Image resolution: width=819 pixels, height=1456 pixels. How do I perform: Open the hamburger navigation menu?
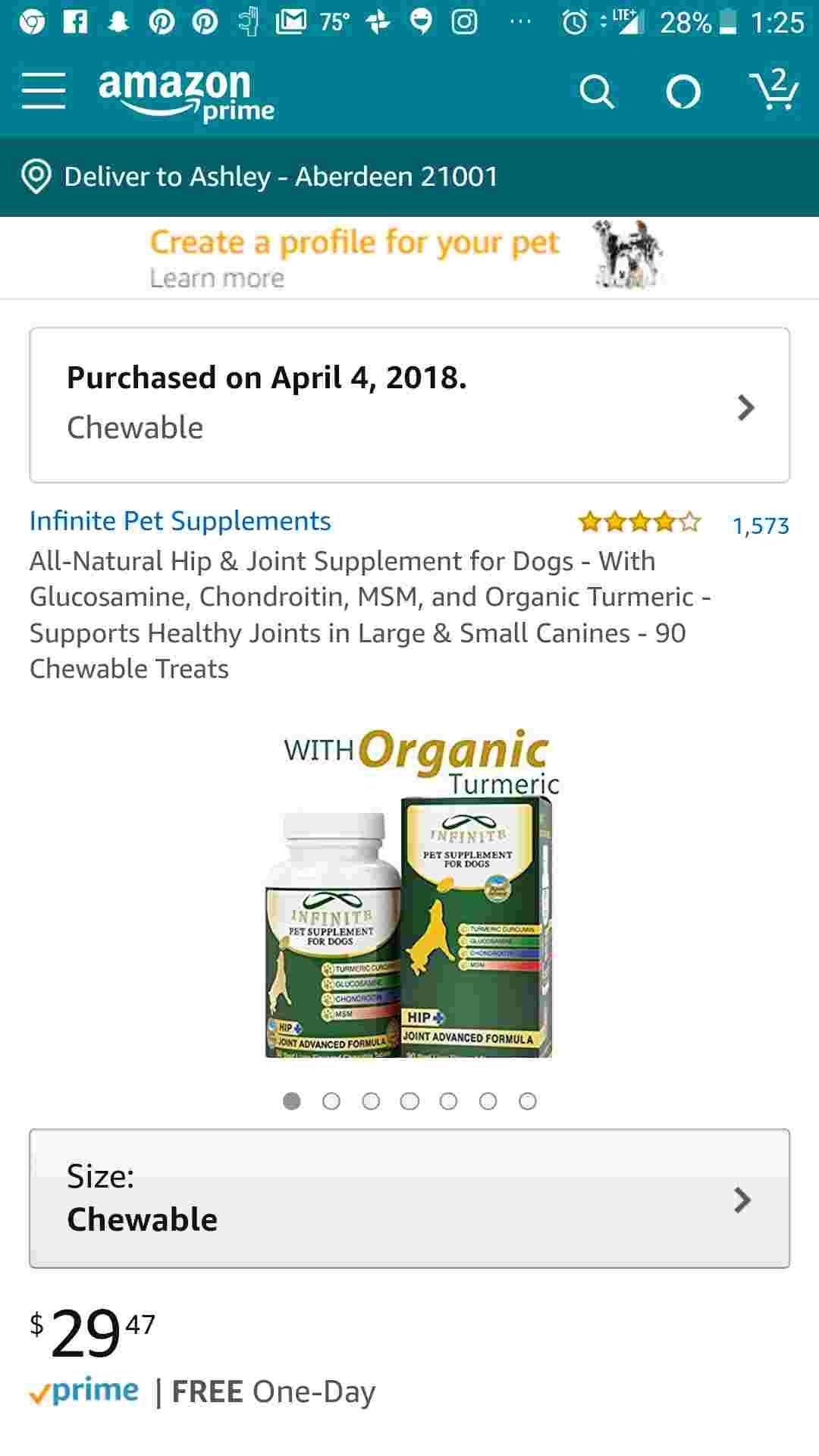click(x=43, y=92)
